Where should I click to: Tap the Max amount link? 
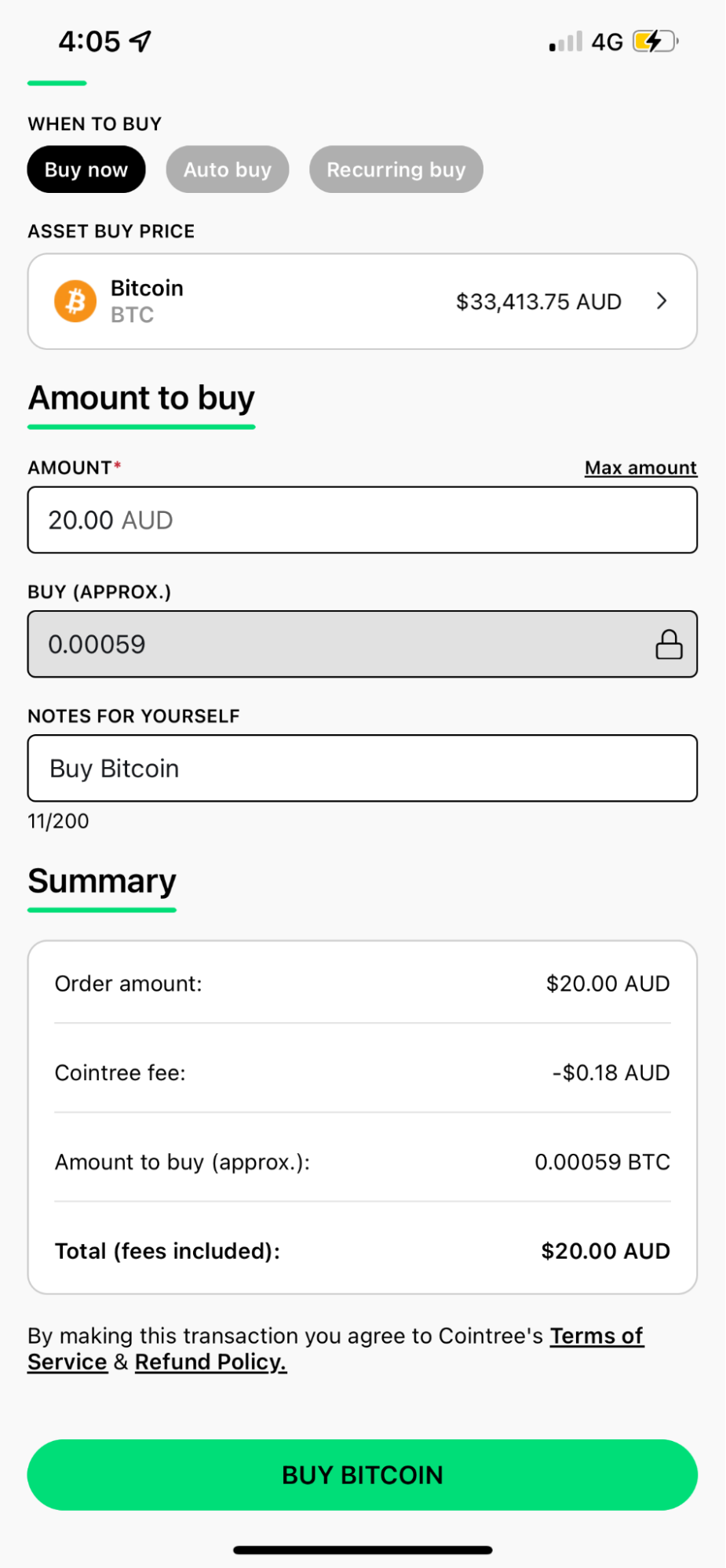coord(640,467)
